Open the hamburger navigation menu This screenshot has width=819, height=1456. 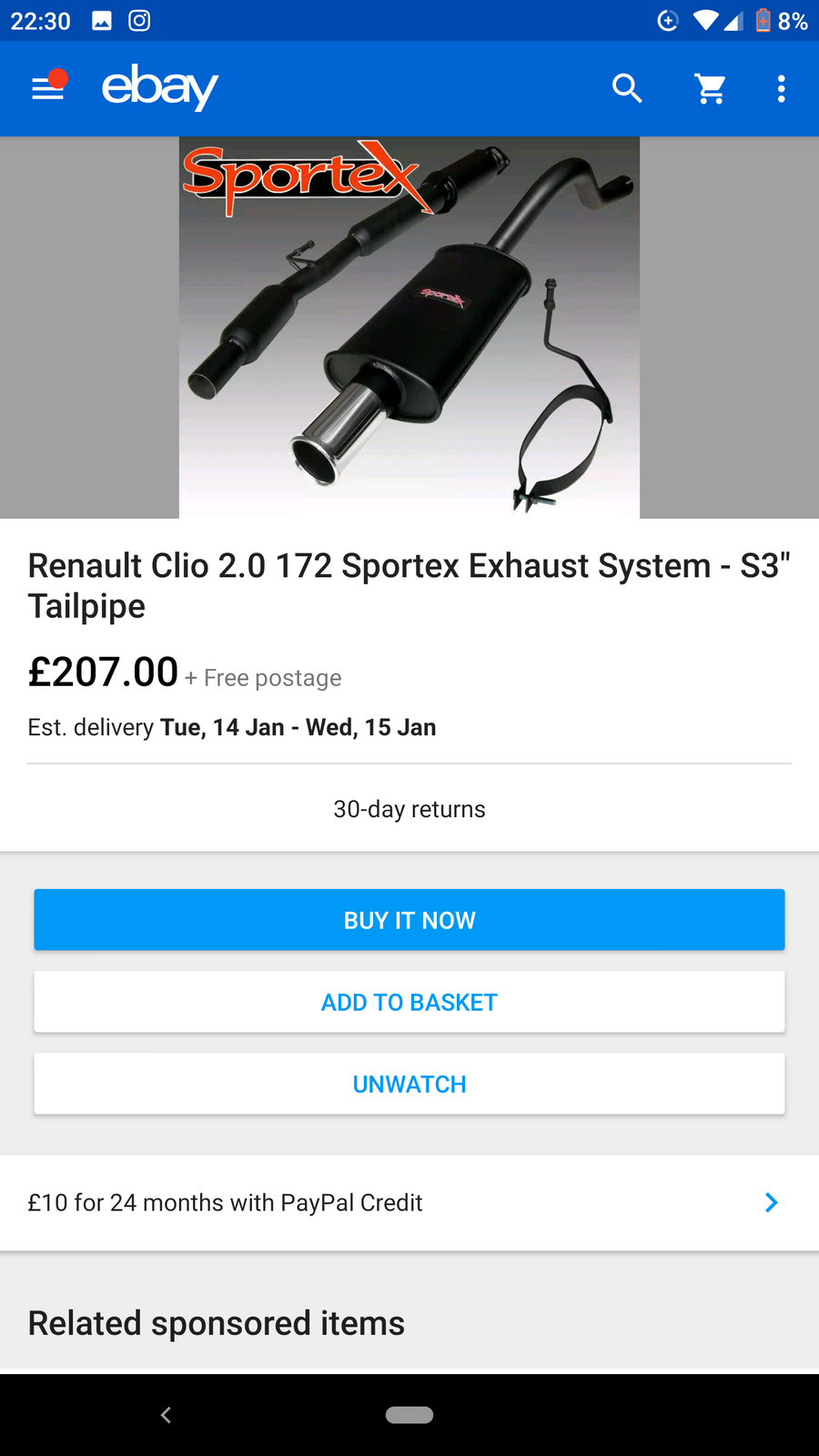tap(48, 88)
